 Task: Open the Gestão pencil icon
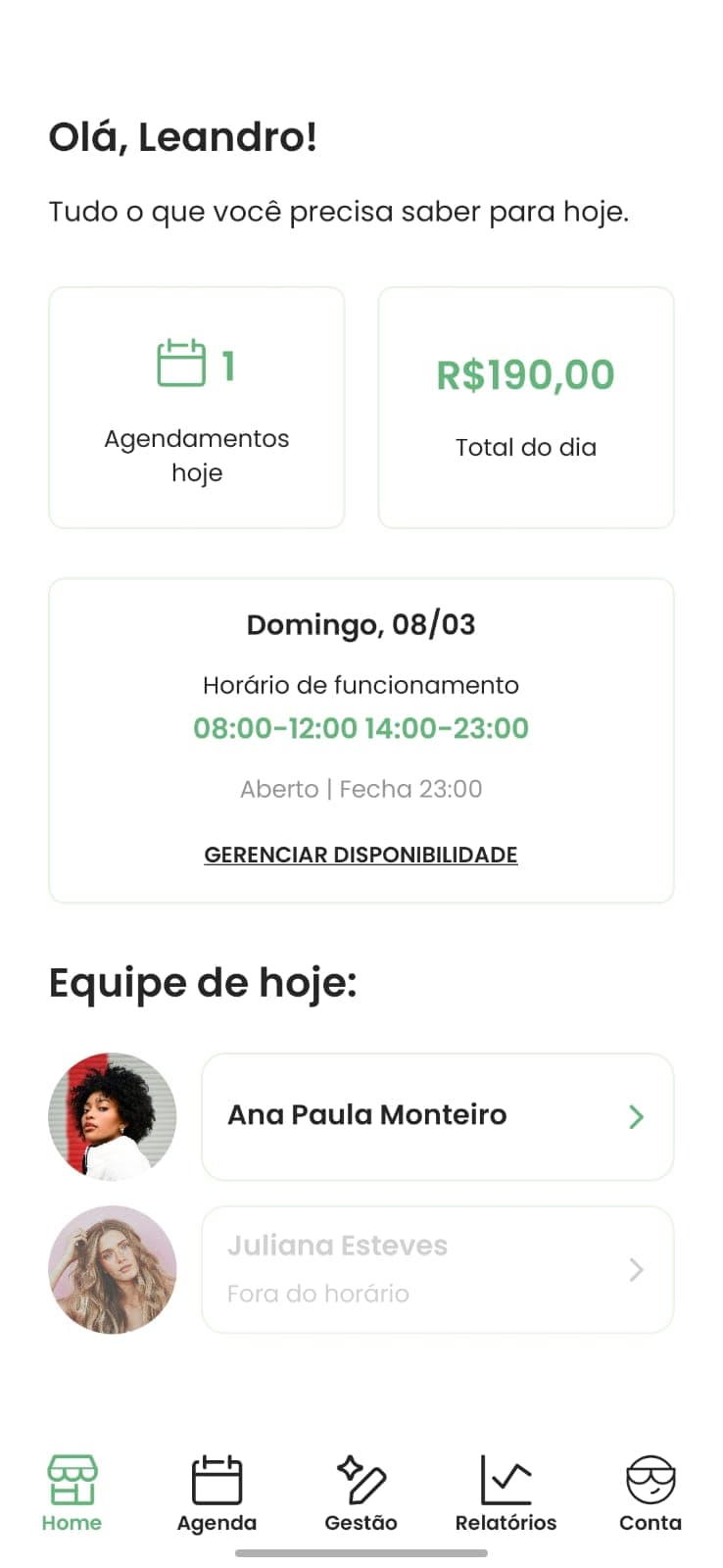click(361, 1473)
